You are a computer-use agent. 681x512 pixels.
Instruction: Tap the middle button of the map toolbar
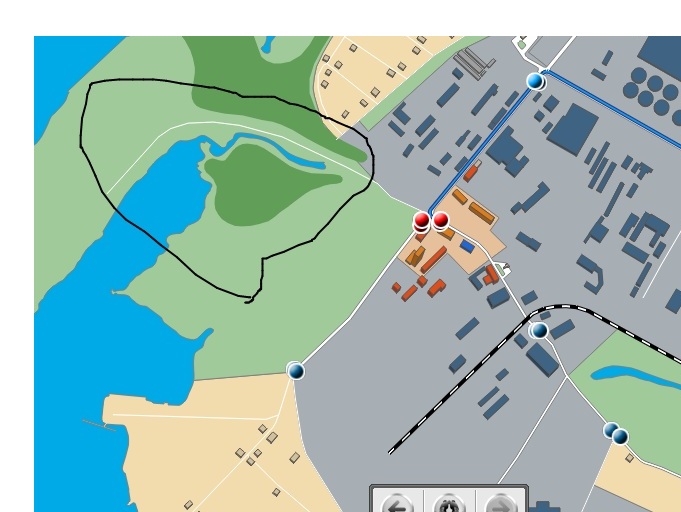tap(449, 503)
